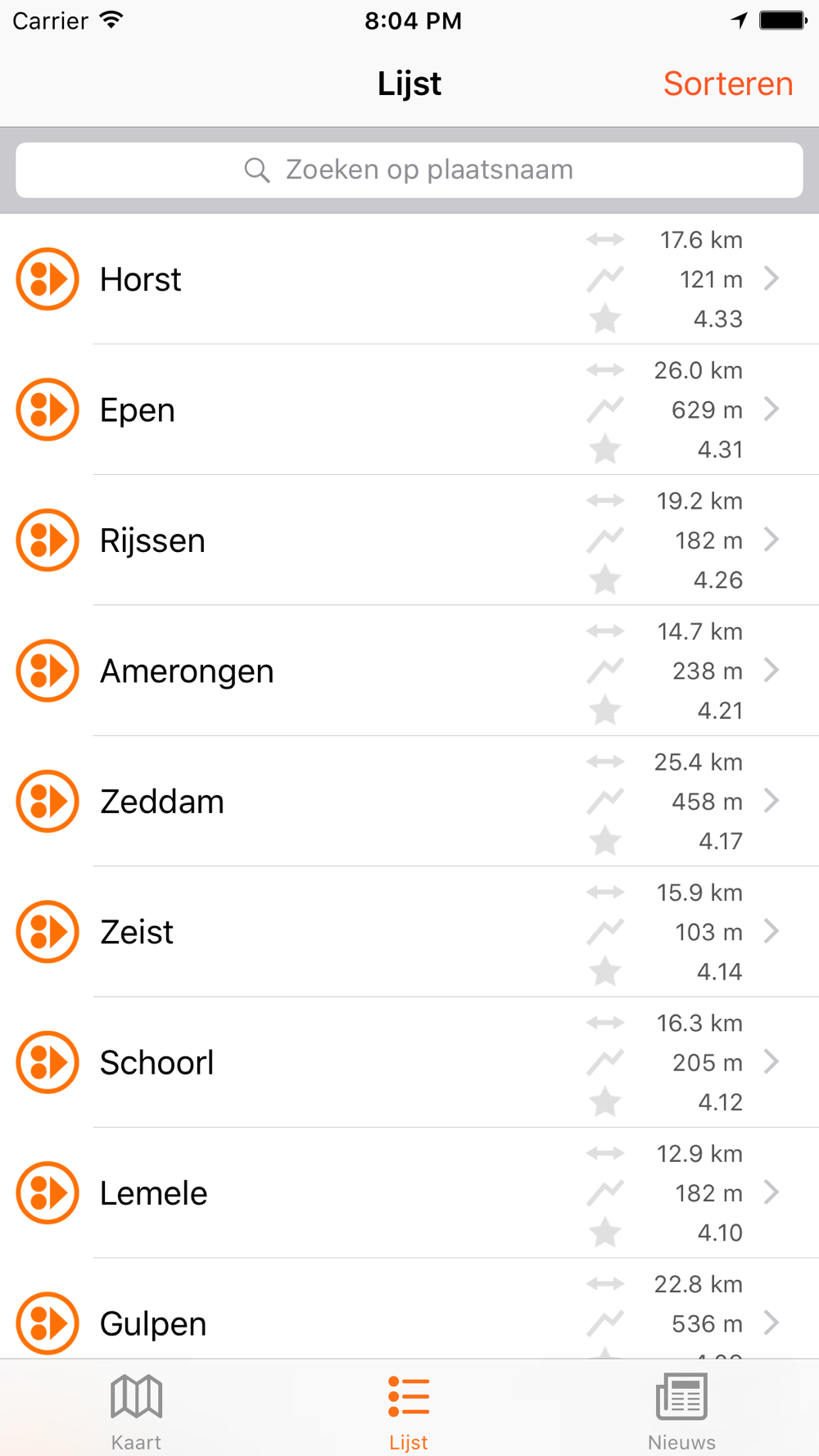View the Amerongen route
Screen dimensions: 819x1456
[409, 671]
